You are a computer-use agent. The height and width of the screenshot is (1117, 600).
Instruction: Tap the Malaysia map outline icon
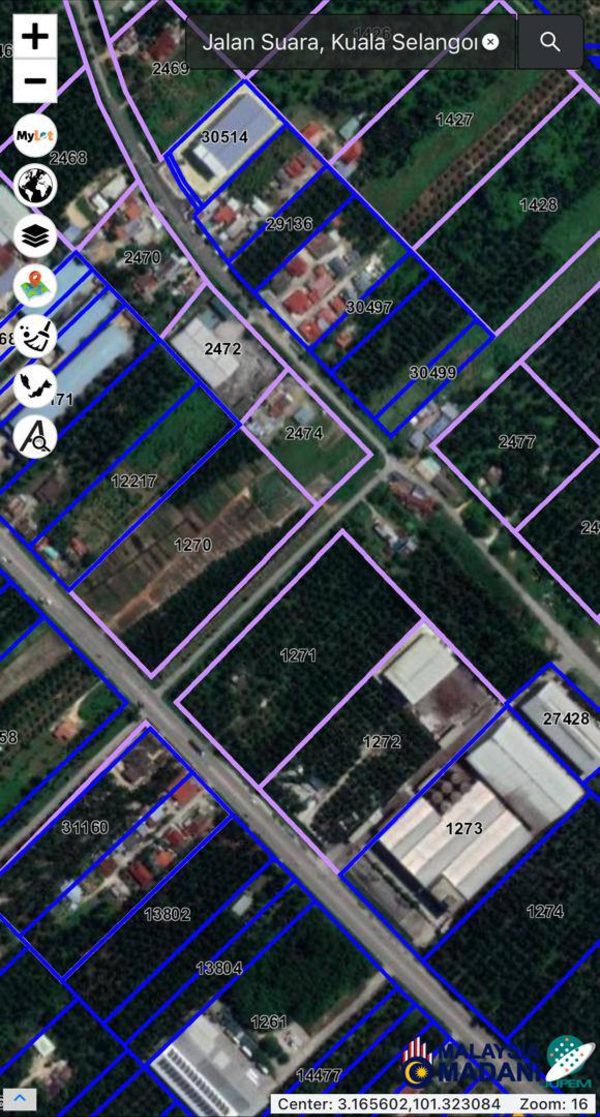[35, 386]
